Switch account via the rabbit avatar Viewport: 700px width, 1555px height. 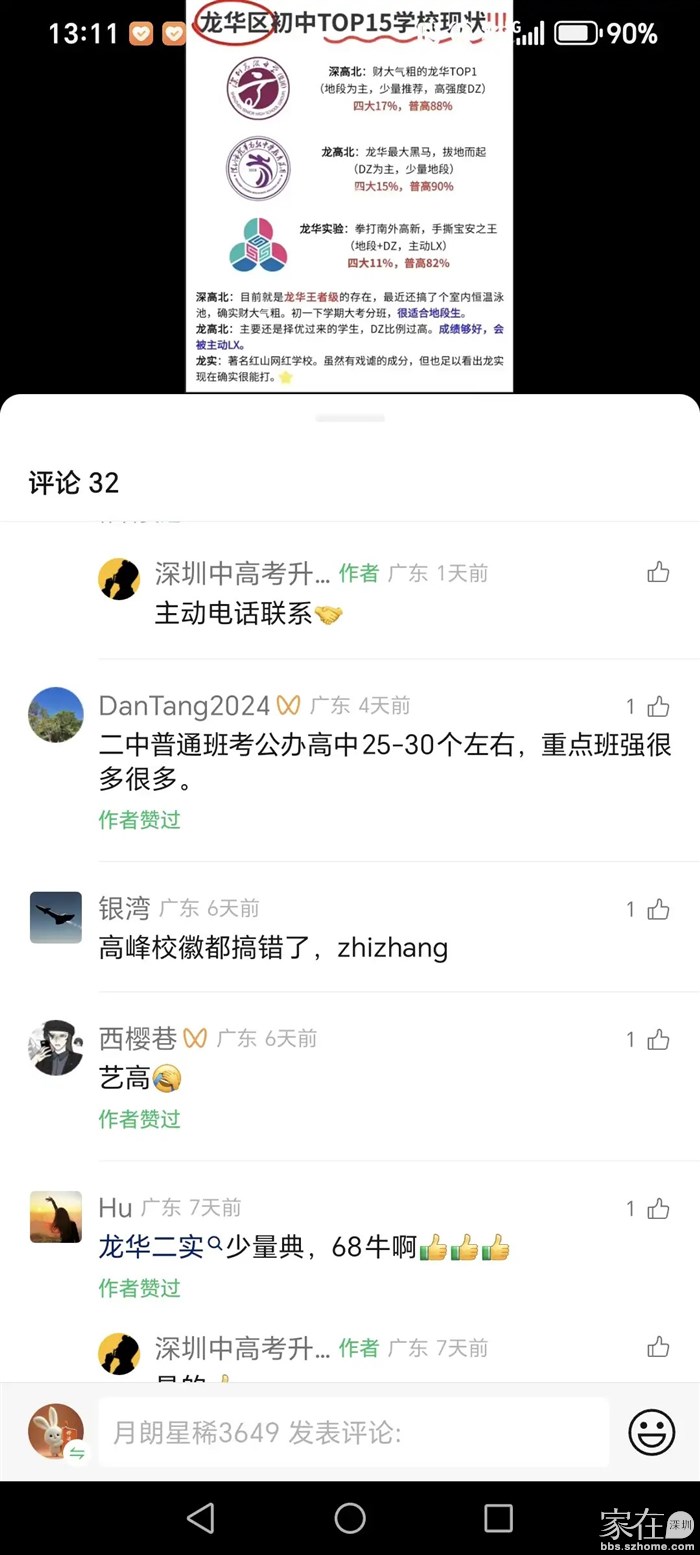[x=56, y=1432]
